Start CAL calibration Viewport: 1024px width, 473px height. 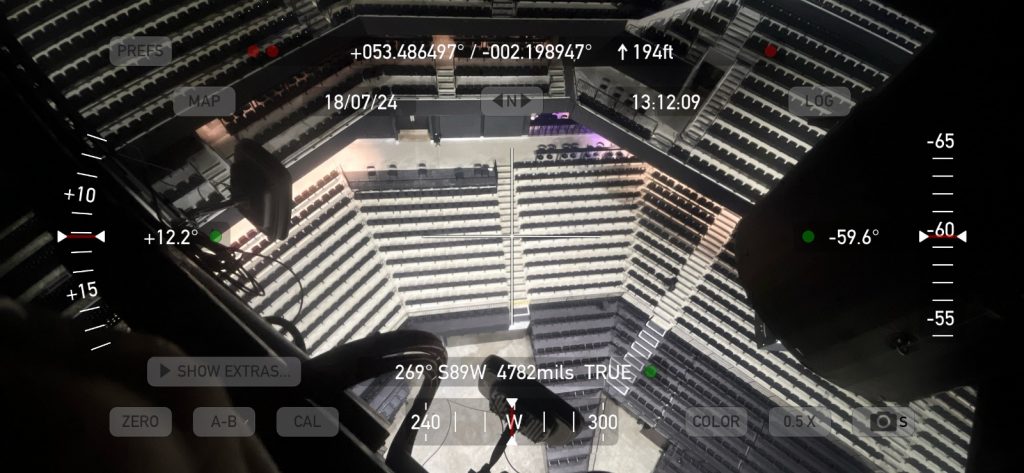coord(307,421)
